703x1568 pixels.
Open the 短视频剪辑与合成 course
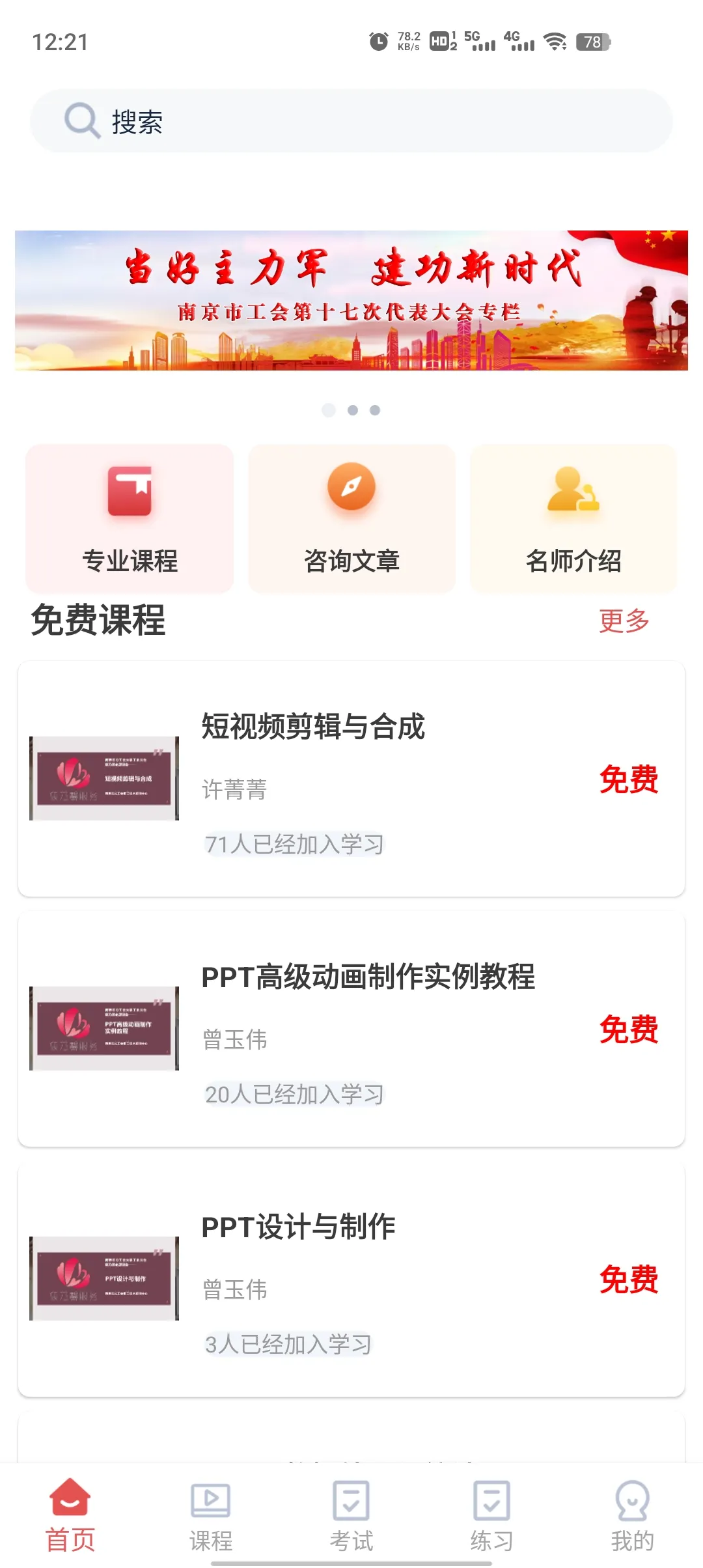351,779
